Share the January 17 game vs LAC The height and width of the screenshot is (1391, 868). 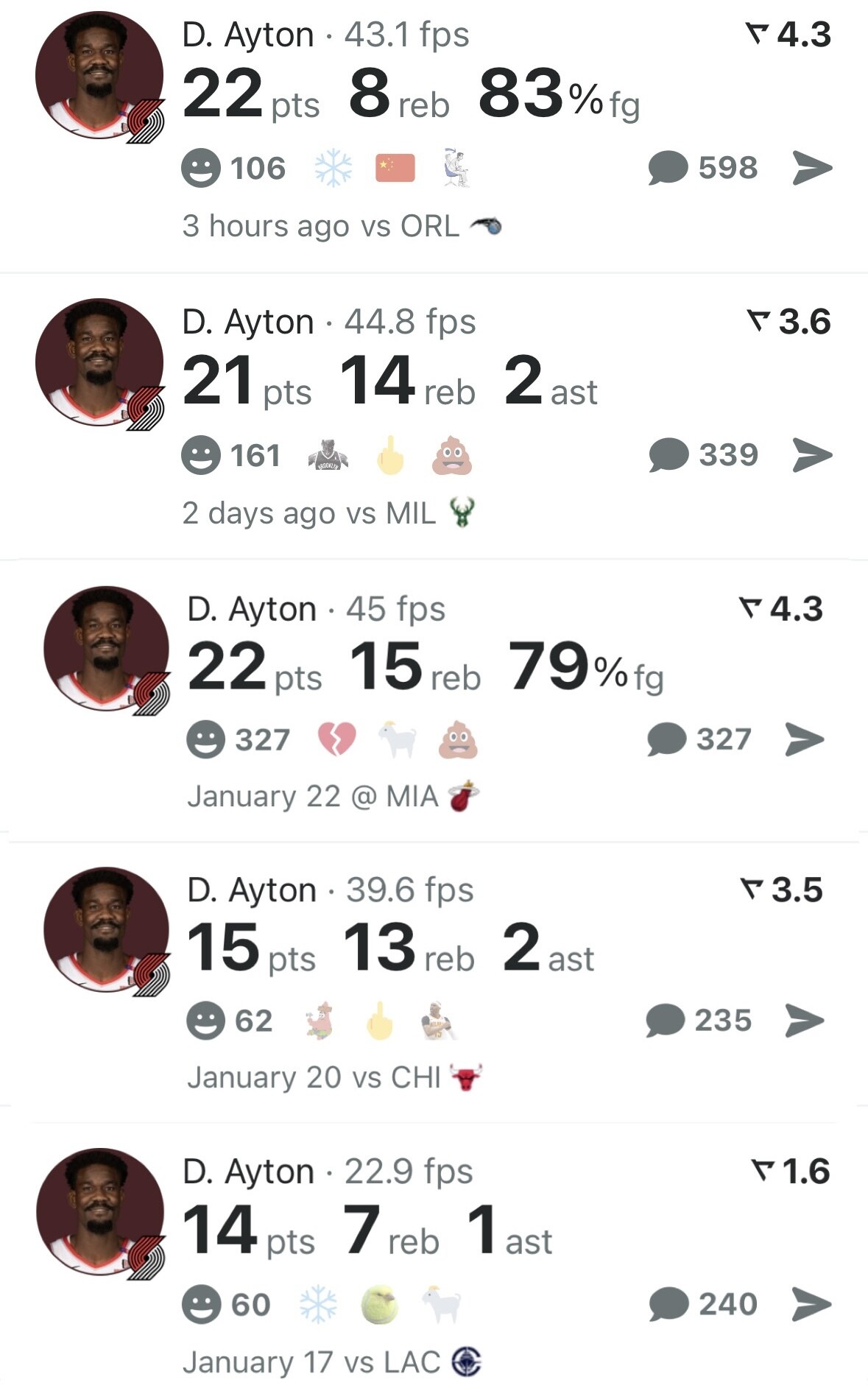tap(811, 1304)
